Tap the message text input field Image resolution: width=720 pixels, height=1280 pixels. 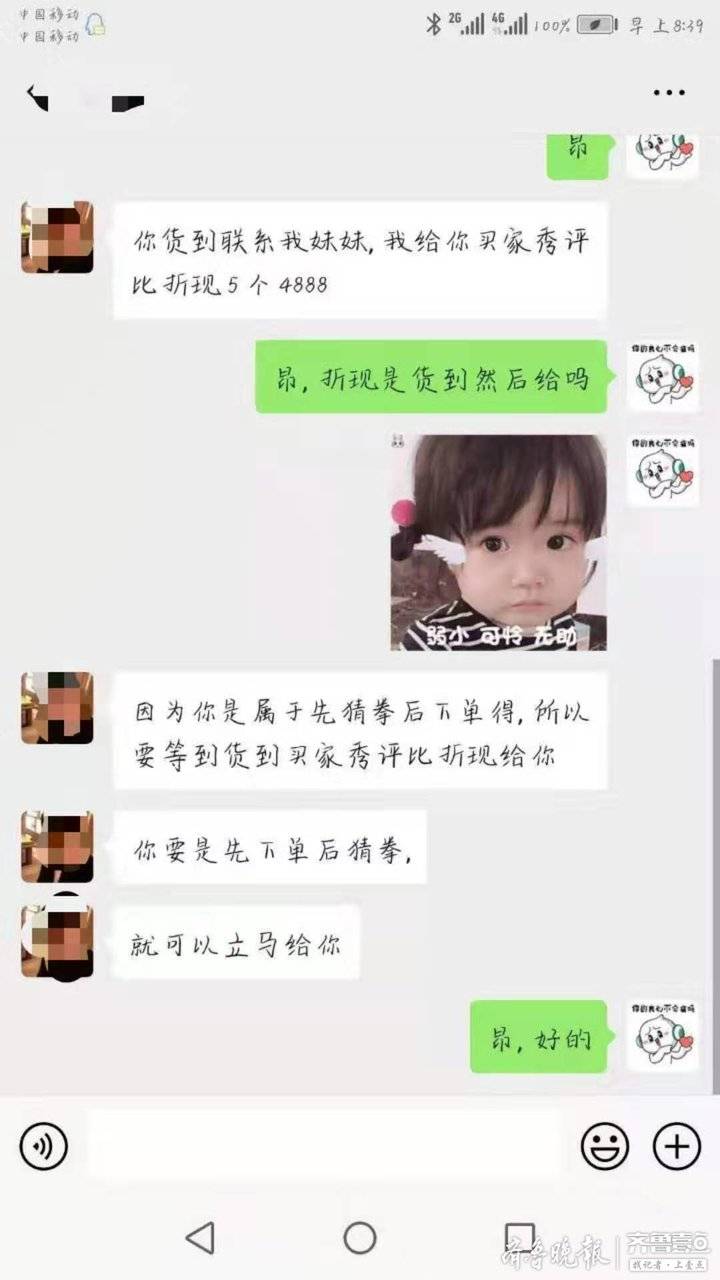tap(324, 1146)
